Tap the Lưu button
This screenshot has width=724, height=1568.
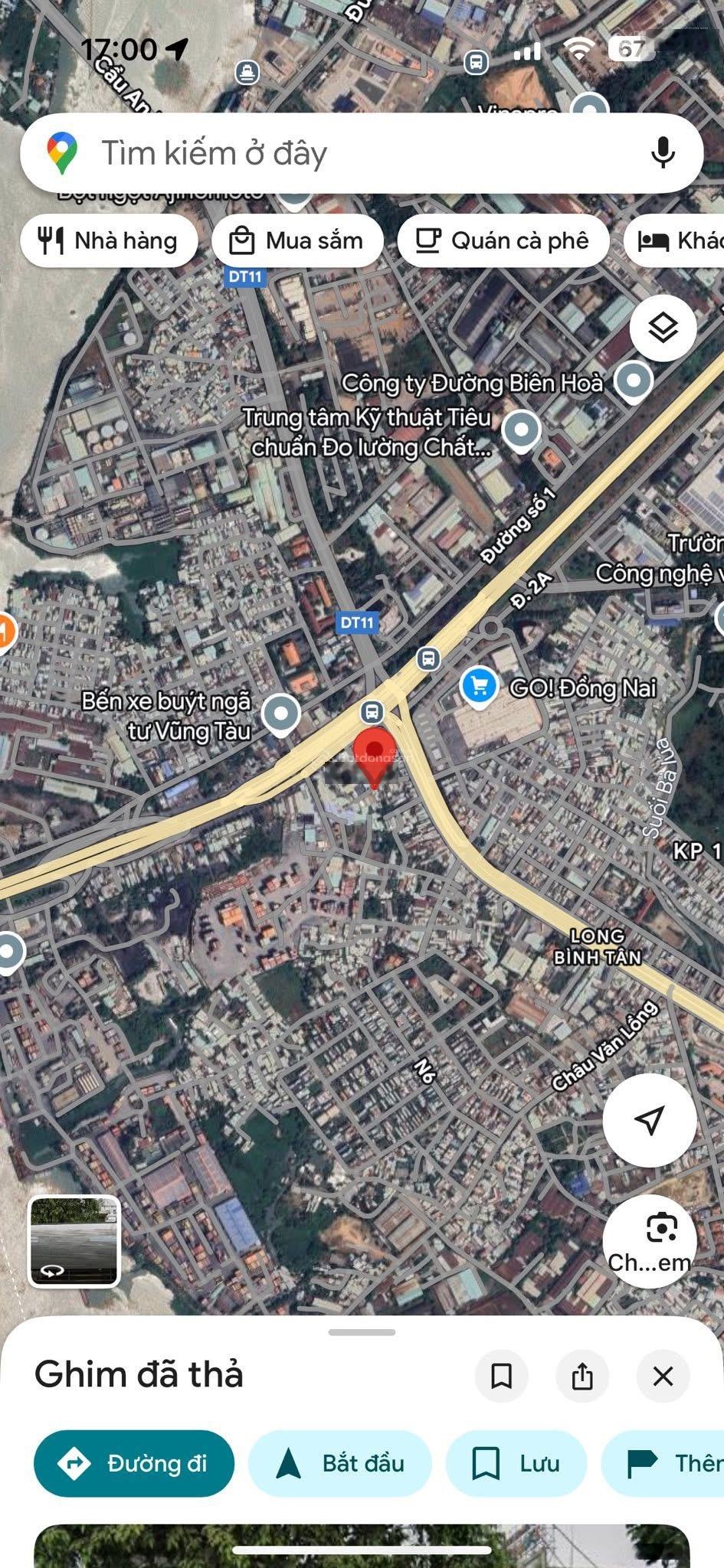click(x=516, y=1463)
